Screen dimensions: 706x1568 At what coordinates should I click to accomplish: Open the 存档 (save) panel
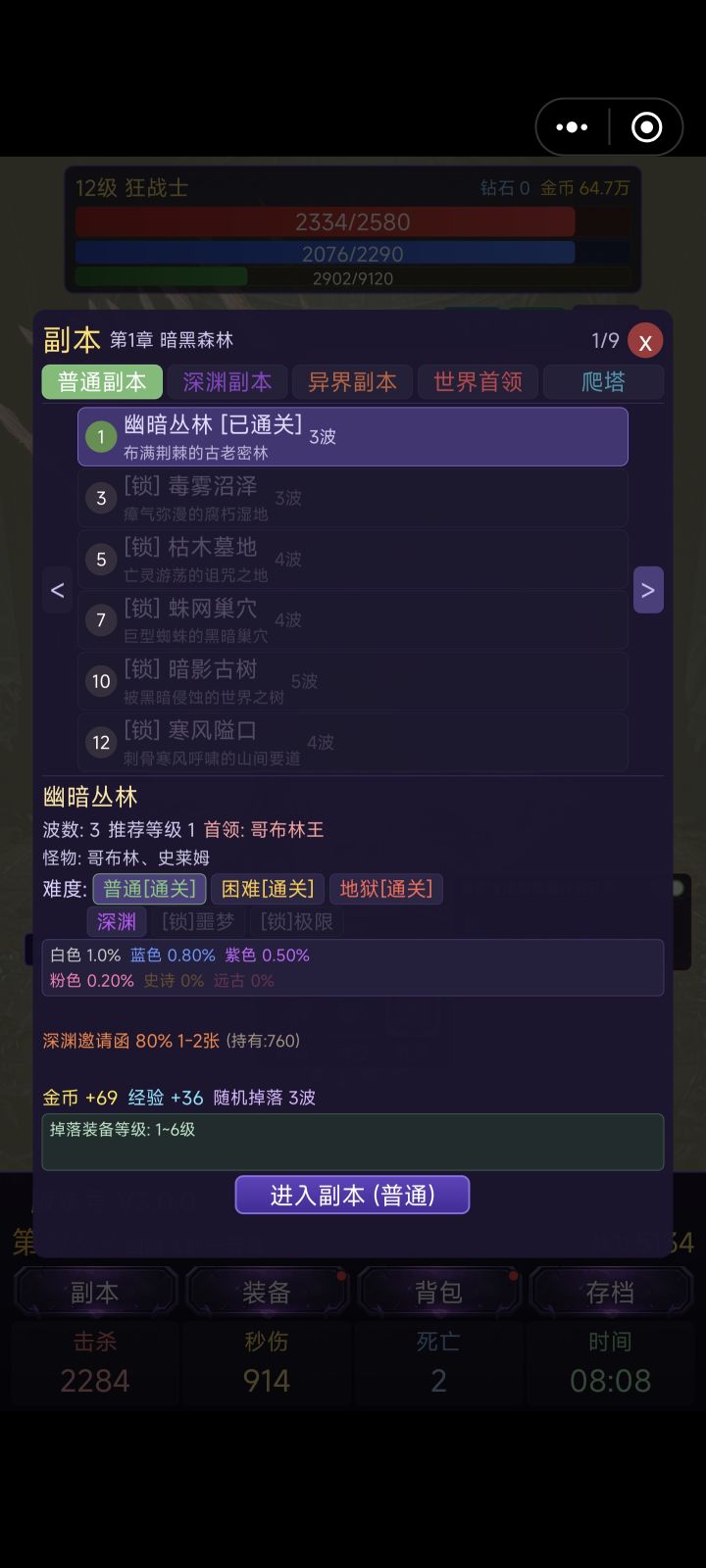click(610, 1291)
